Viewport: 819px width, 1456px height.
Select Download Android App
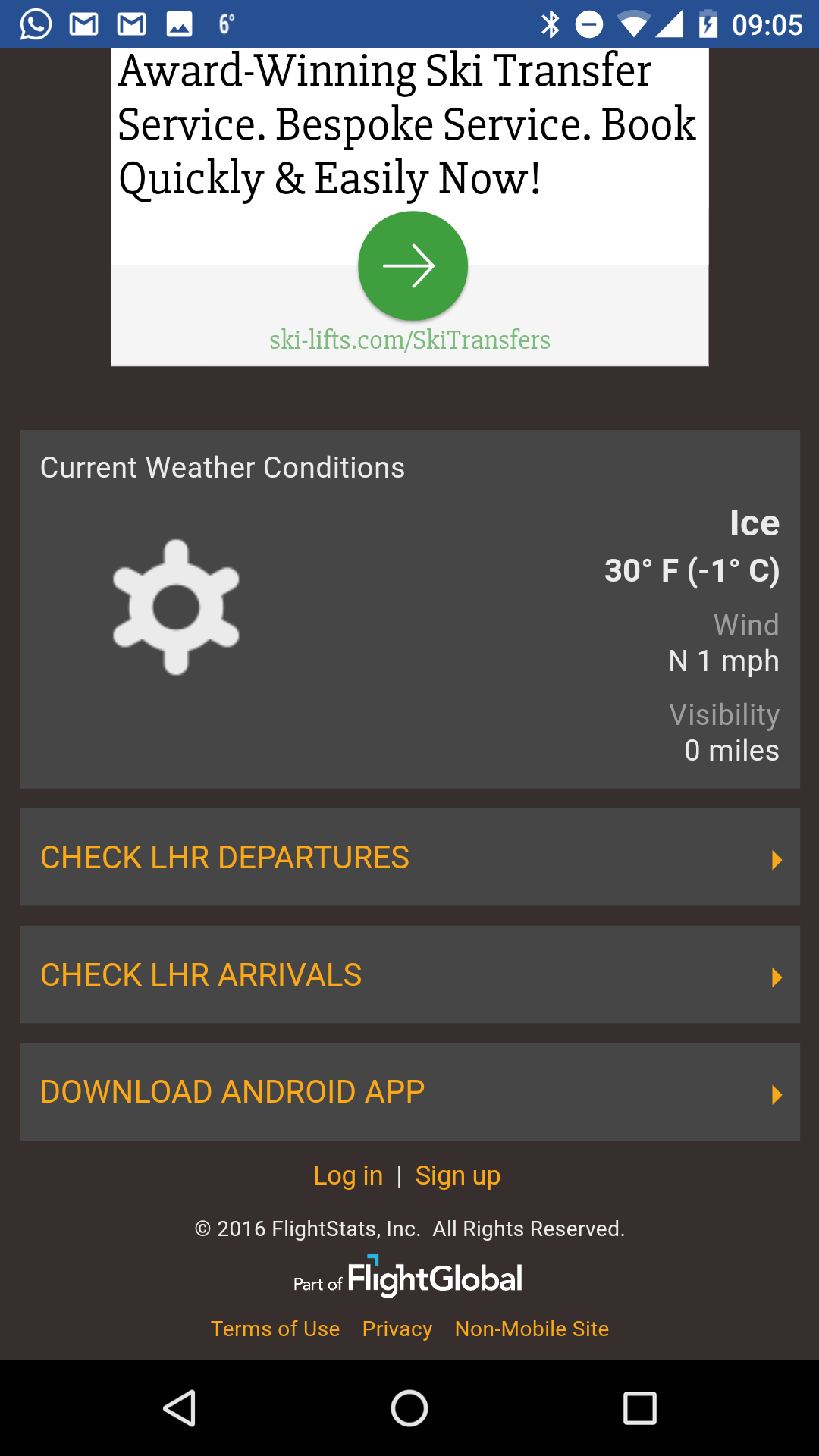[409, 1092]
